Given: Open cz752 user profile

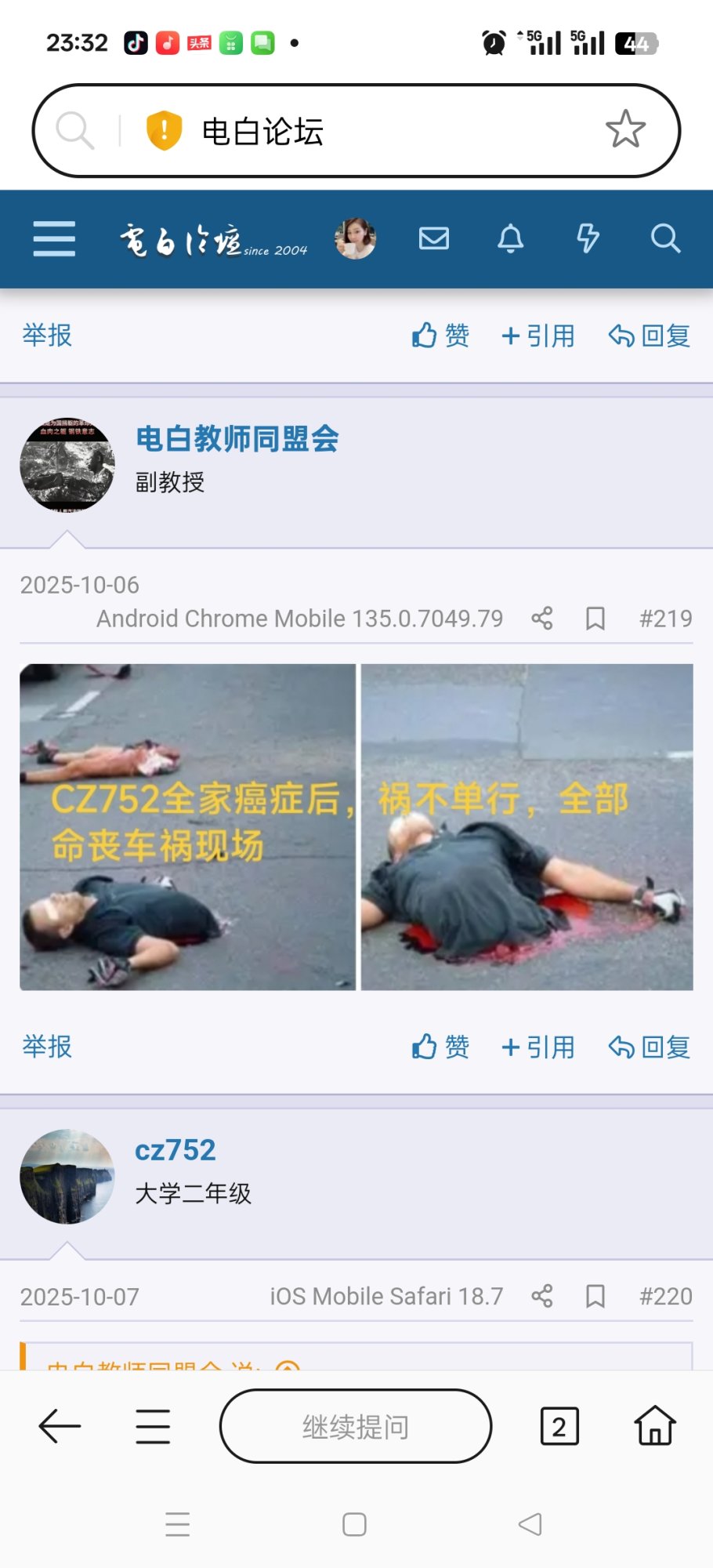Looking at the screenshot, I should (175, 1150).
